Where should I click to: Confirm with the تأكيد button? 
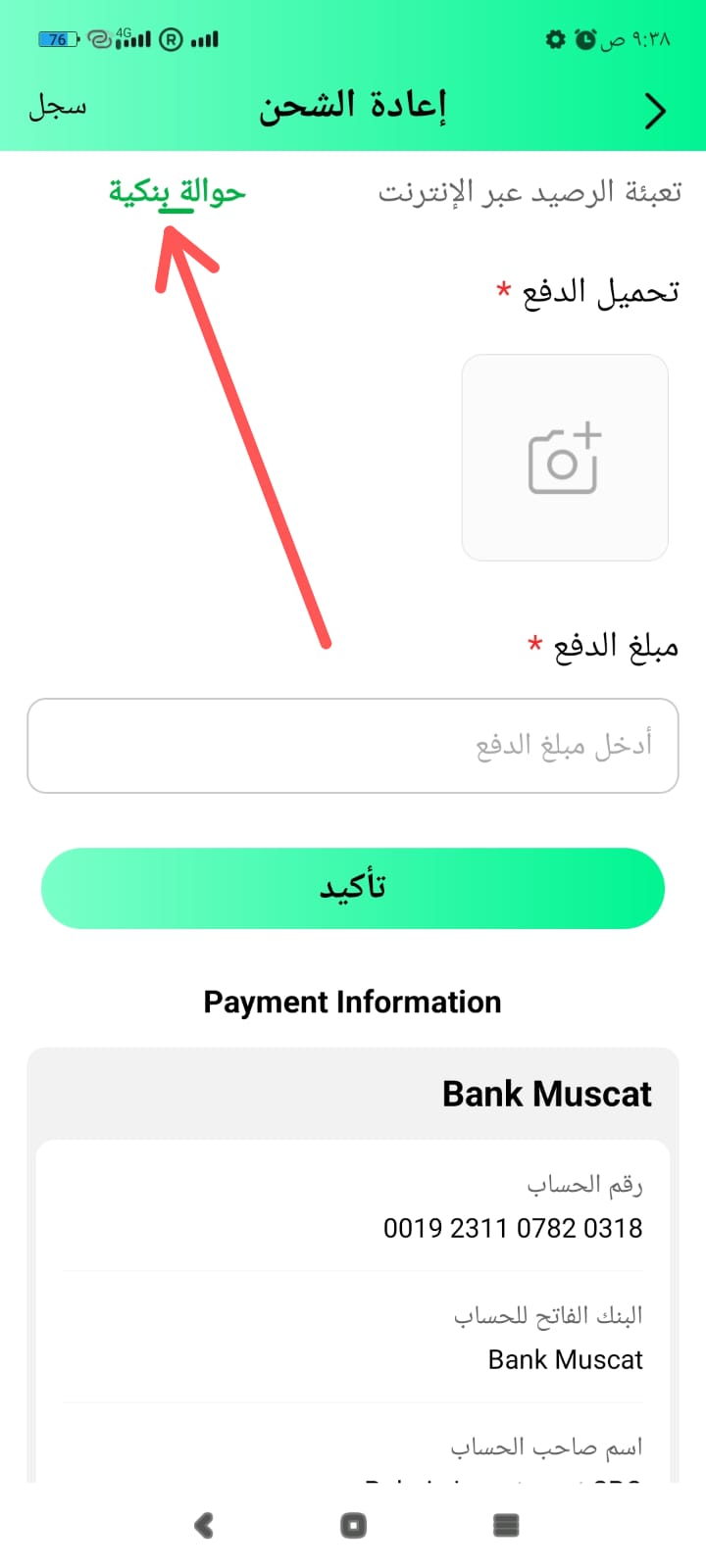tap(353, 888)
